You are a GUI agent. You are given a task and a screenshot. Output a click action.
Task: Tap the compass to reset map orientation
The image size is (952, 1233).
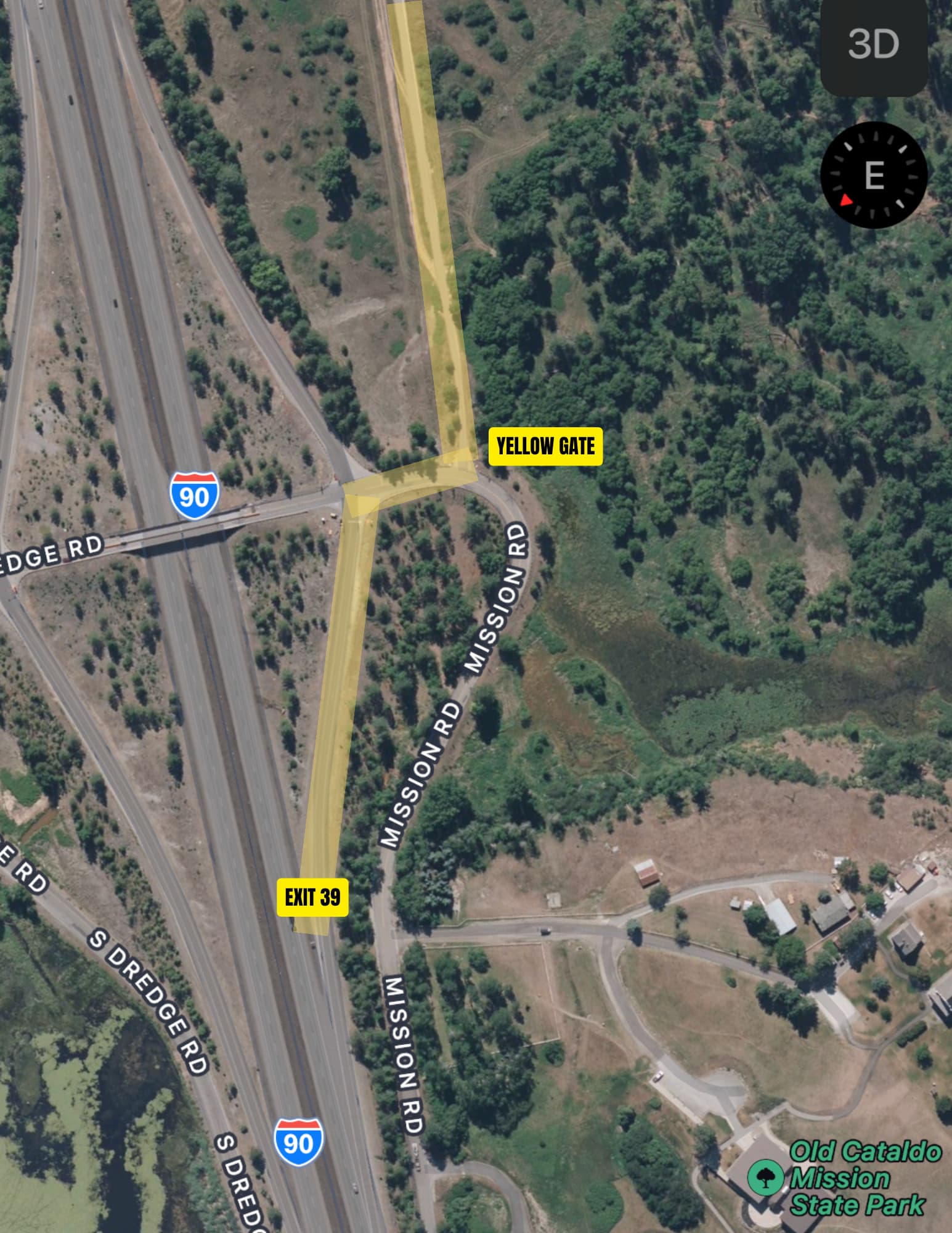tap(874, 175)
